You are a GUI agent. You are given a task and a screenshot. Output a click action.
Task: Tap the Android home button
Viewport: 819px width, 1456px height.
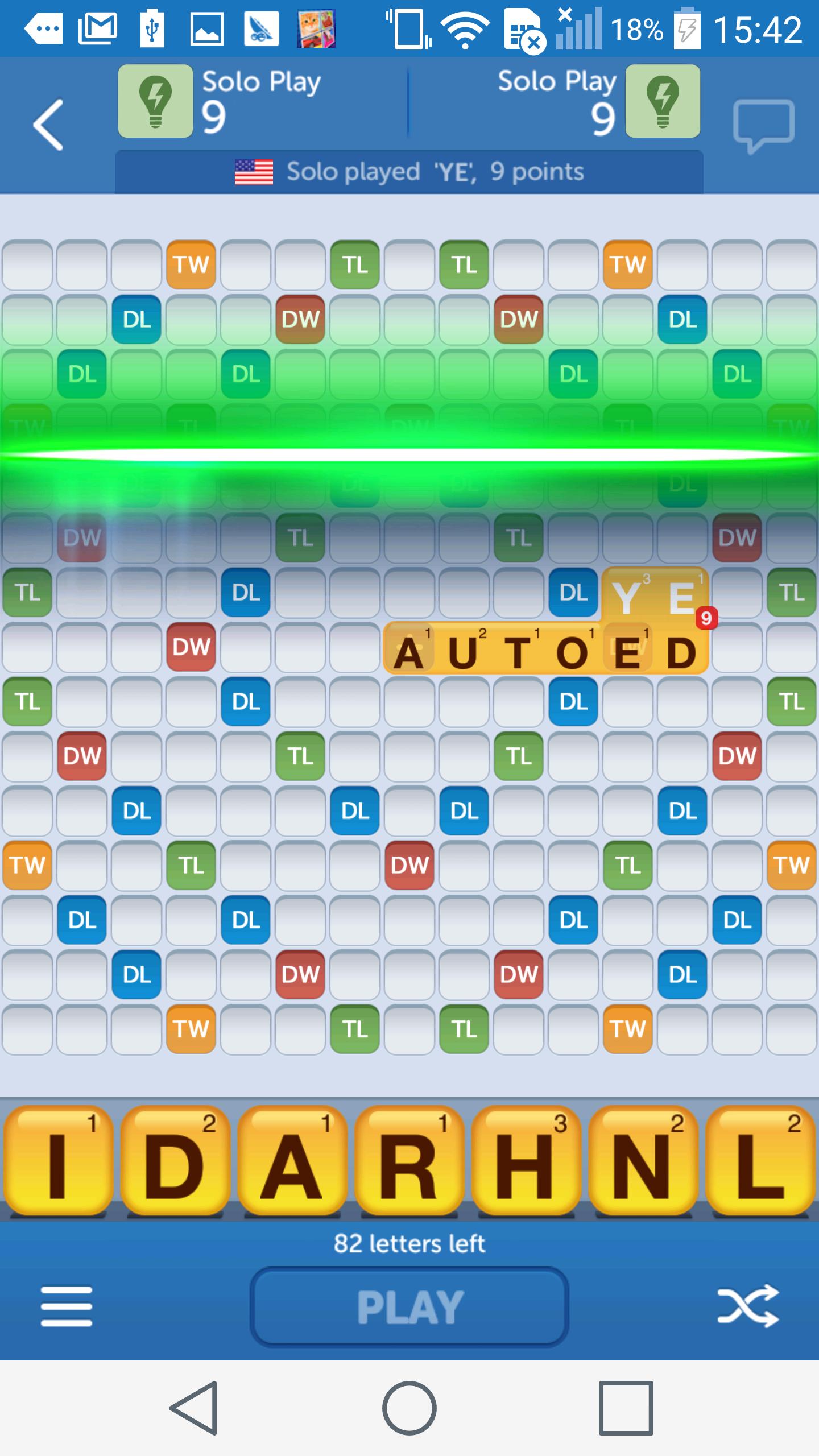click(409, 1408)
